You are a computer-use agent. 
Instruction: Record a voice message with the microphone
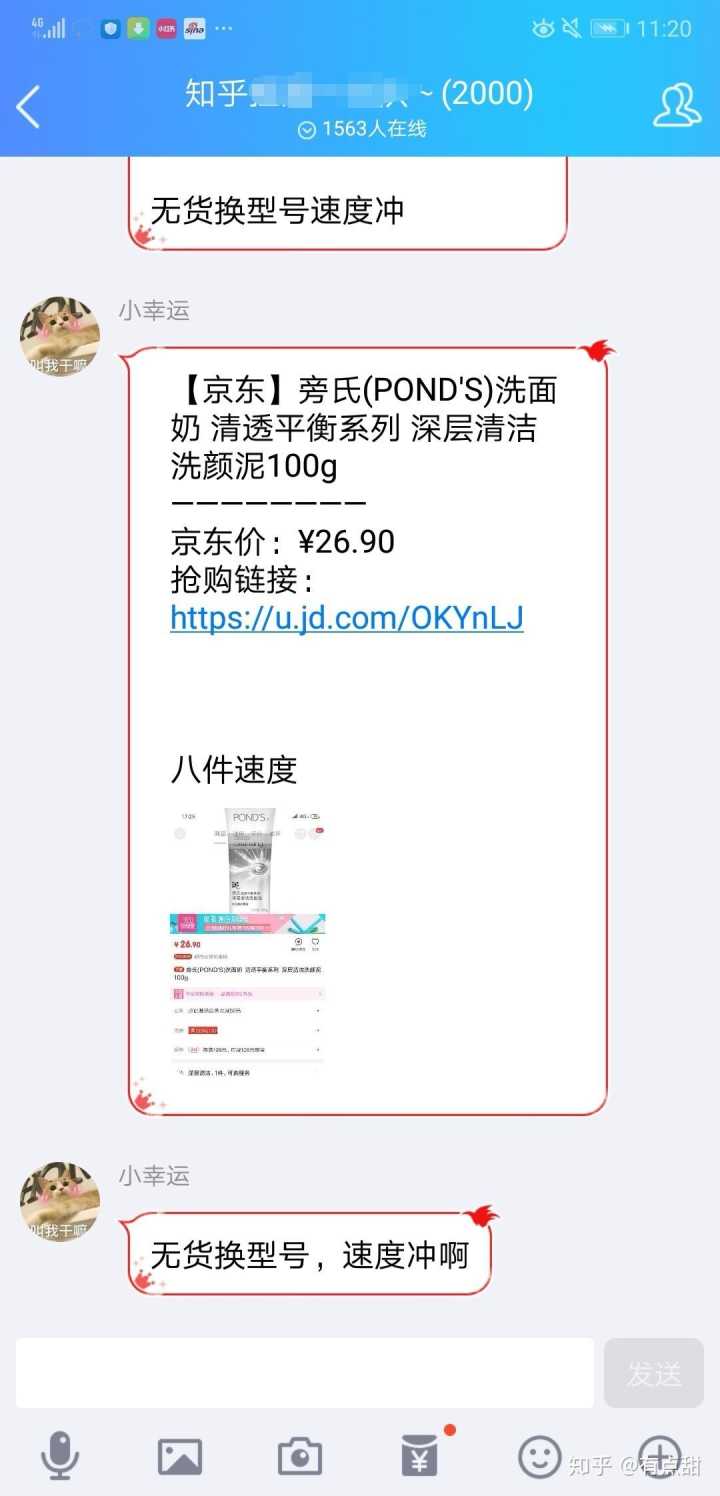[x=60, y=1456]
